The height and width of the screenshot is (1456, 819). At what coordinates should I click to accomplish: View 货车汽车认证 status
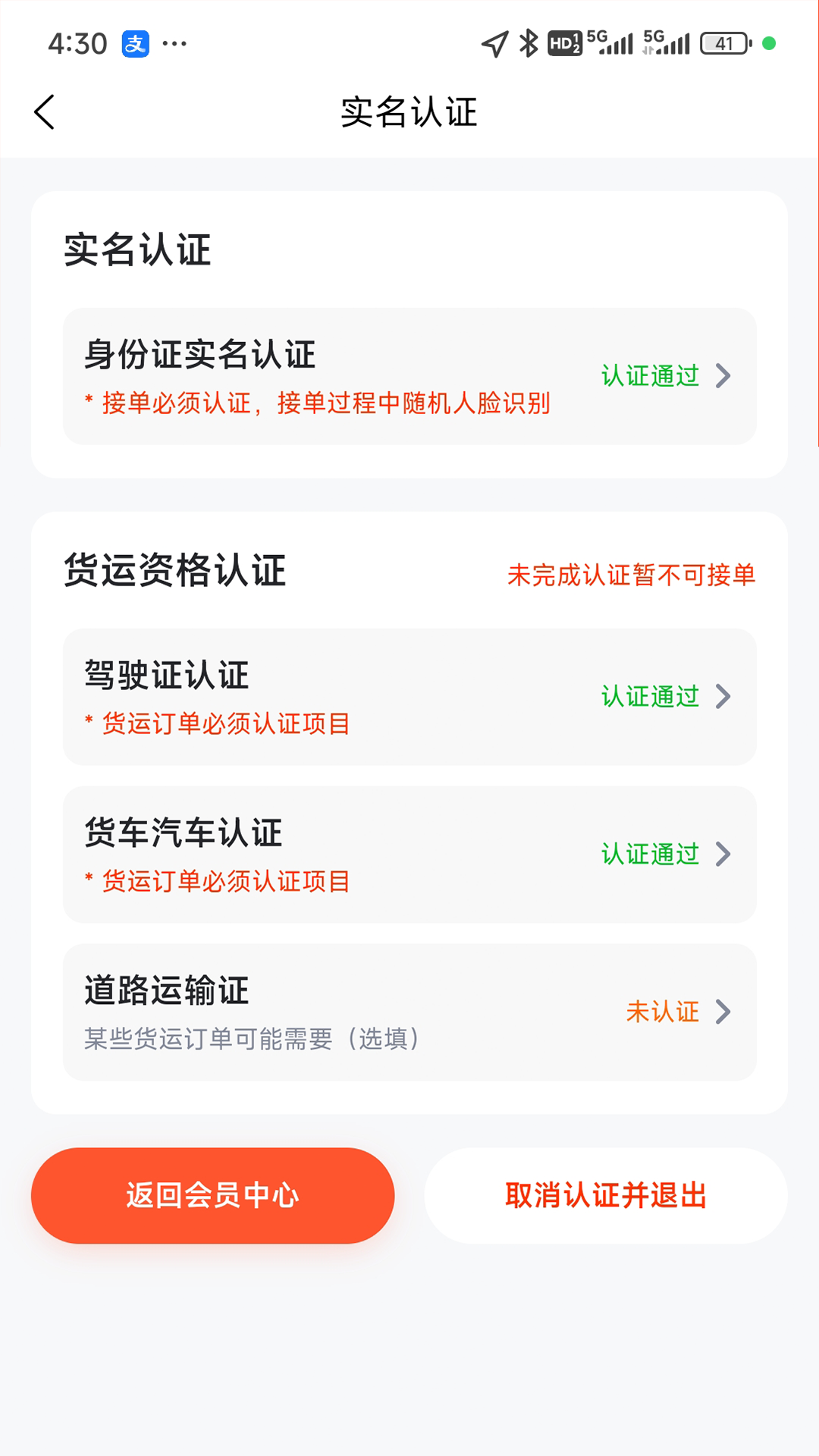click(x=409, y=854)
